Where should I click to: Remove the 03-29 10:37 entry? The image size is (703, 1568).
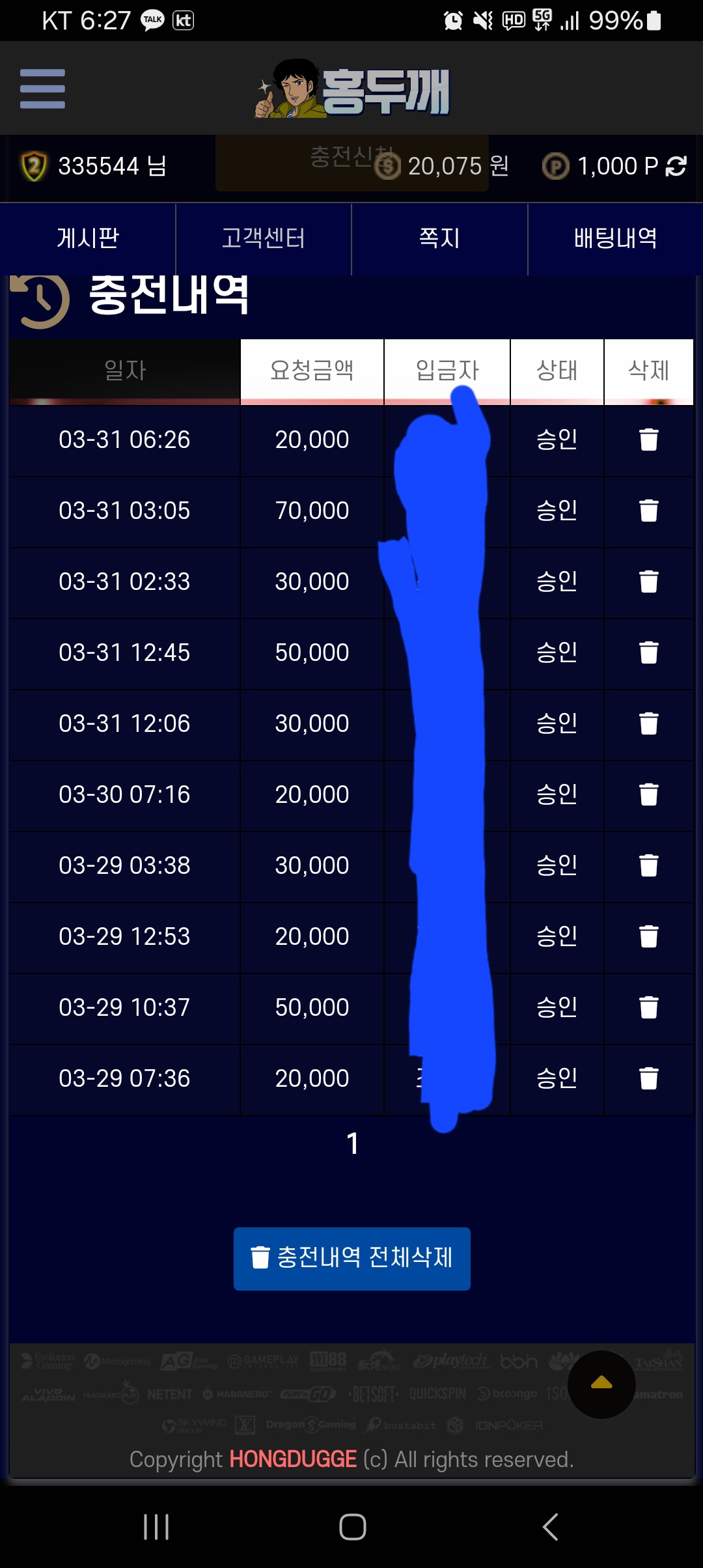pos(648,1007)
